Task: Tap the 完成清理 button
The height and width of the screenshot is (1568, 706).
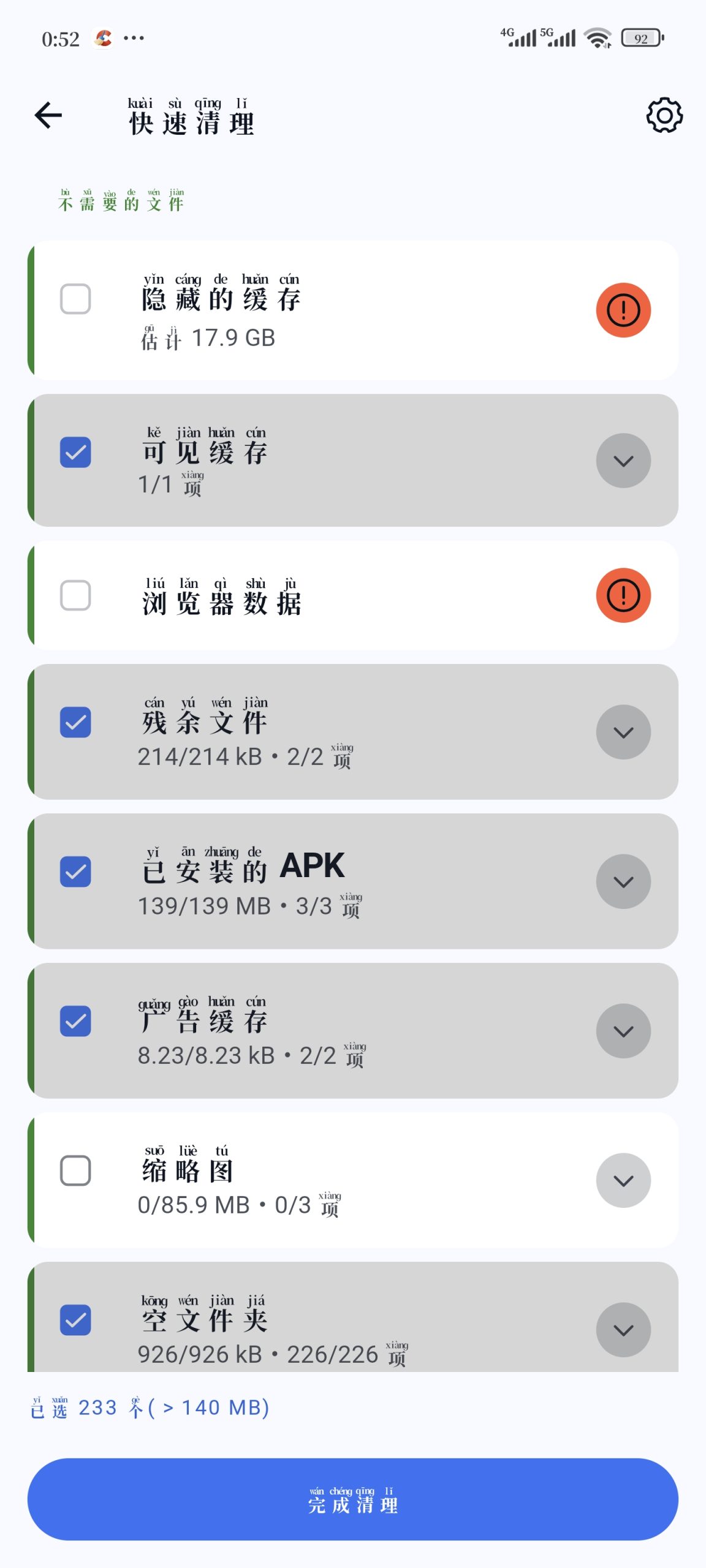Action: [353, 1499]
